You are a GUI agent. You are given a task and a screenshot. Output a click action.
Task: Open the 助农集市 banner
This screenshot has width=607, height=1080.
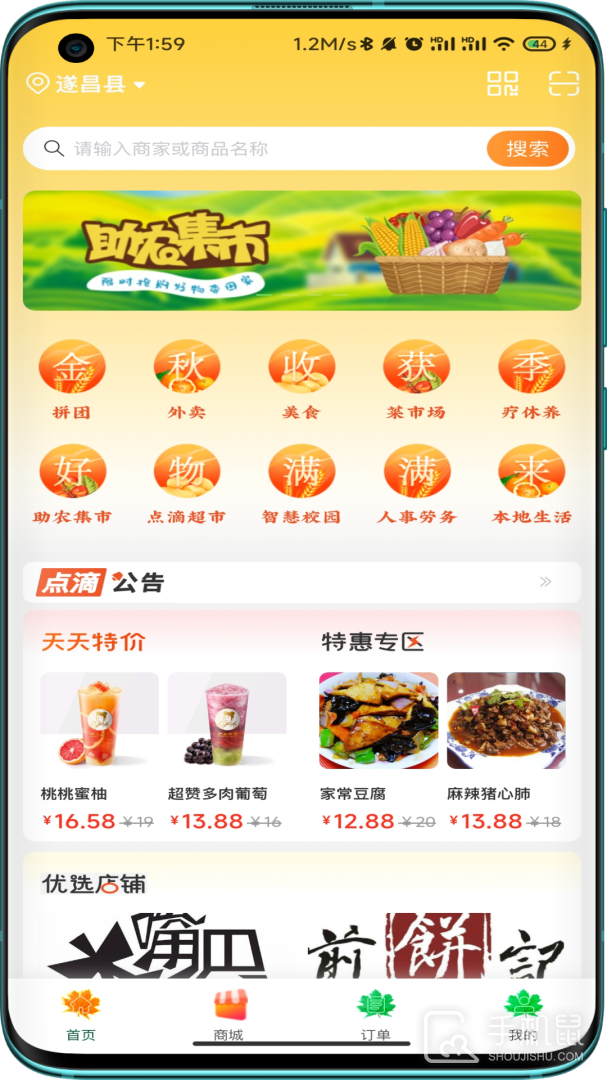coord(302,250)
